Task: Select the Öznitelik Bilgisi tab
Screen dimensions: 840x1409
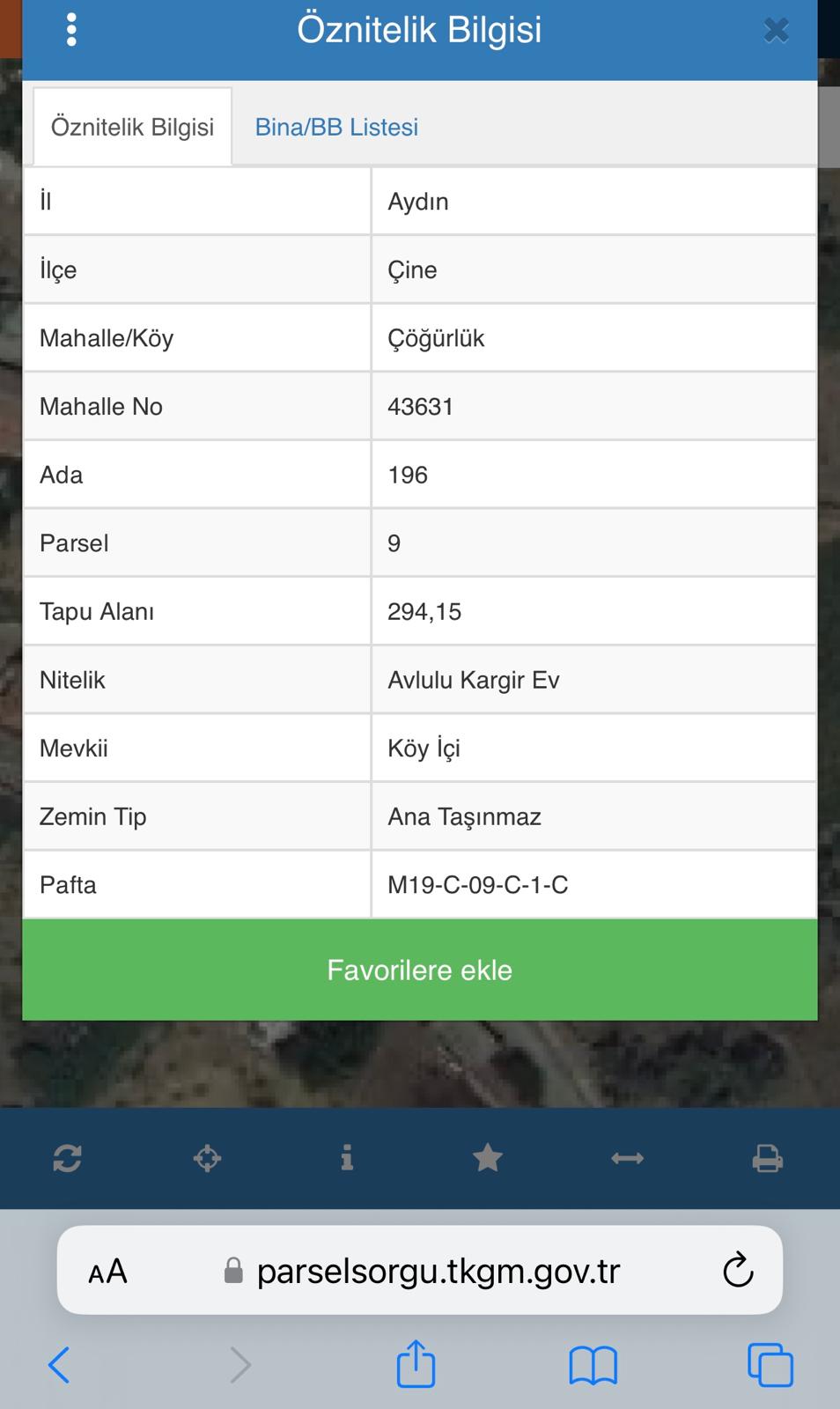Action: pos(133,127)
